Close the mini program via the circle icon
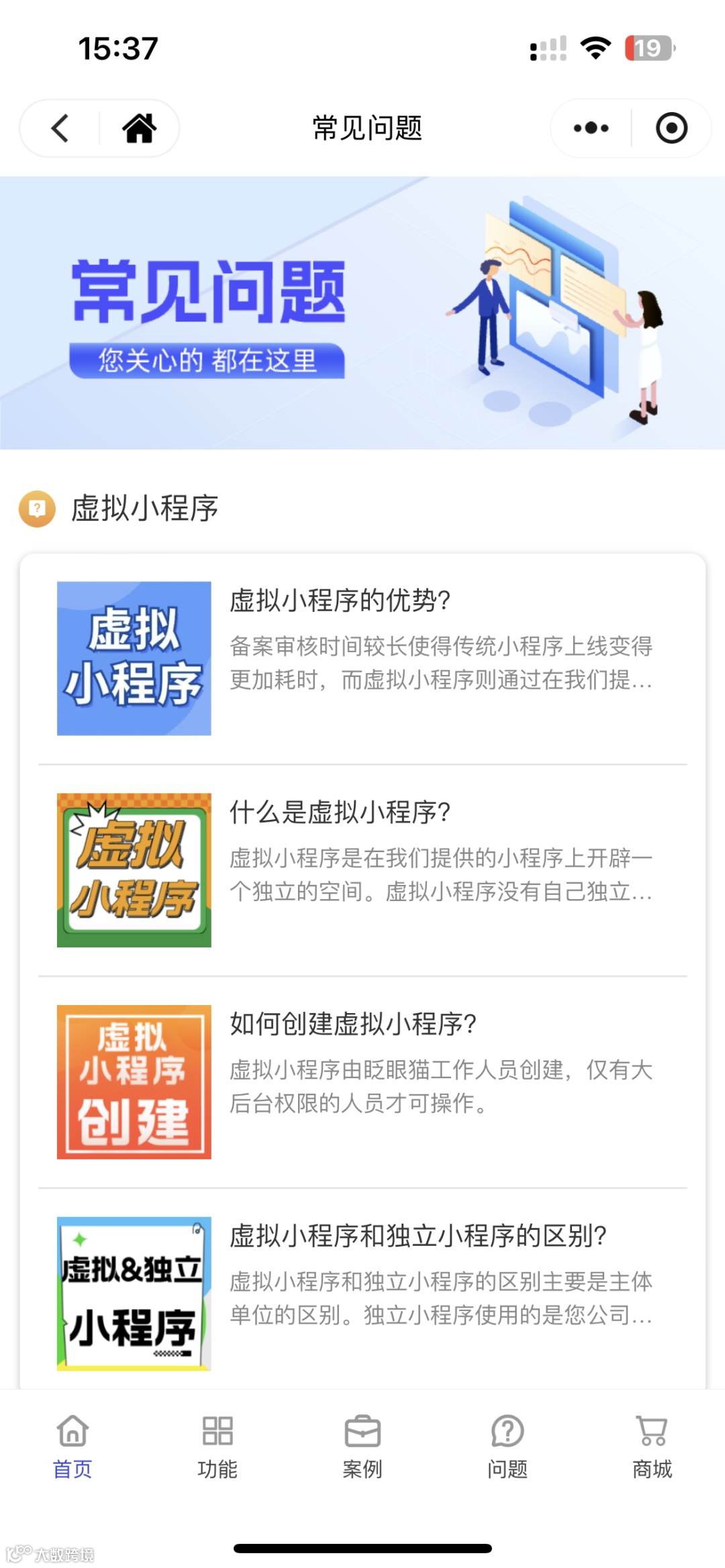 click(671, 128)
